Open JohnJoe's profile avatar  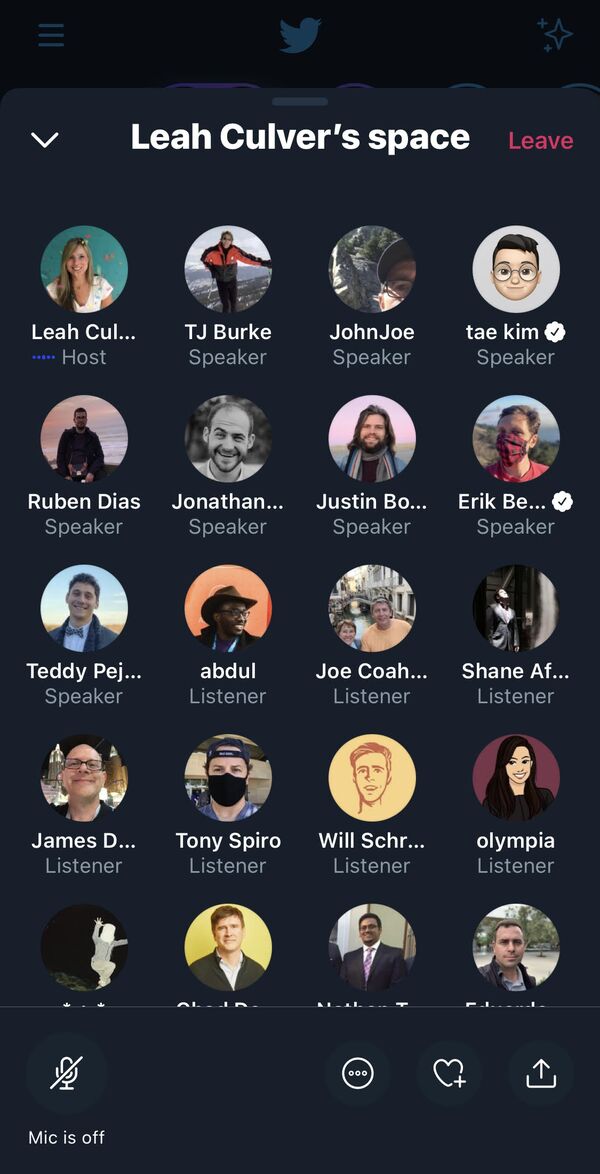coord(372,269)
